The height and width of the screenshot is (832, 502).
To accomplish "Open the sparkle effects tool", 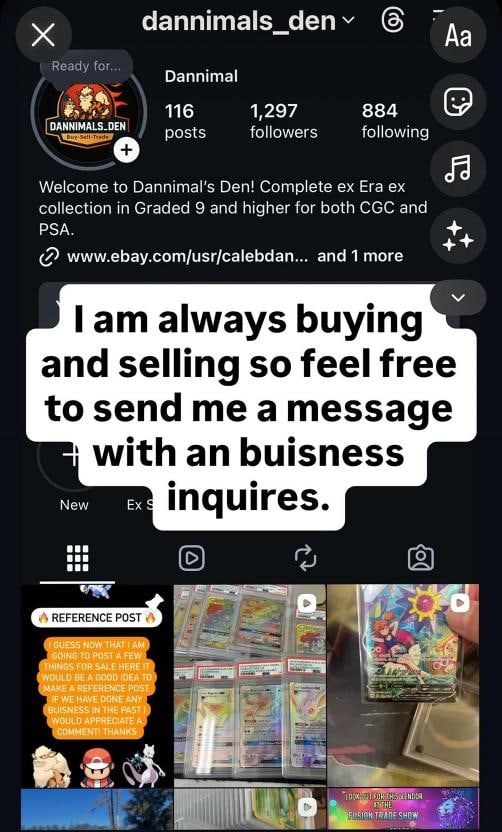I will [x=458, y=236].
